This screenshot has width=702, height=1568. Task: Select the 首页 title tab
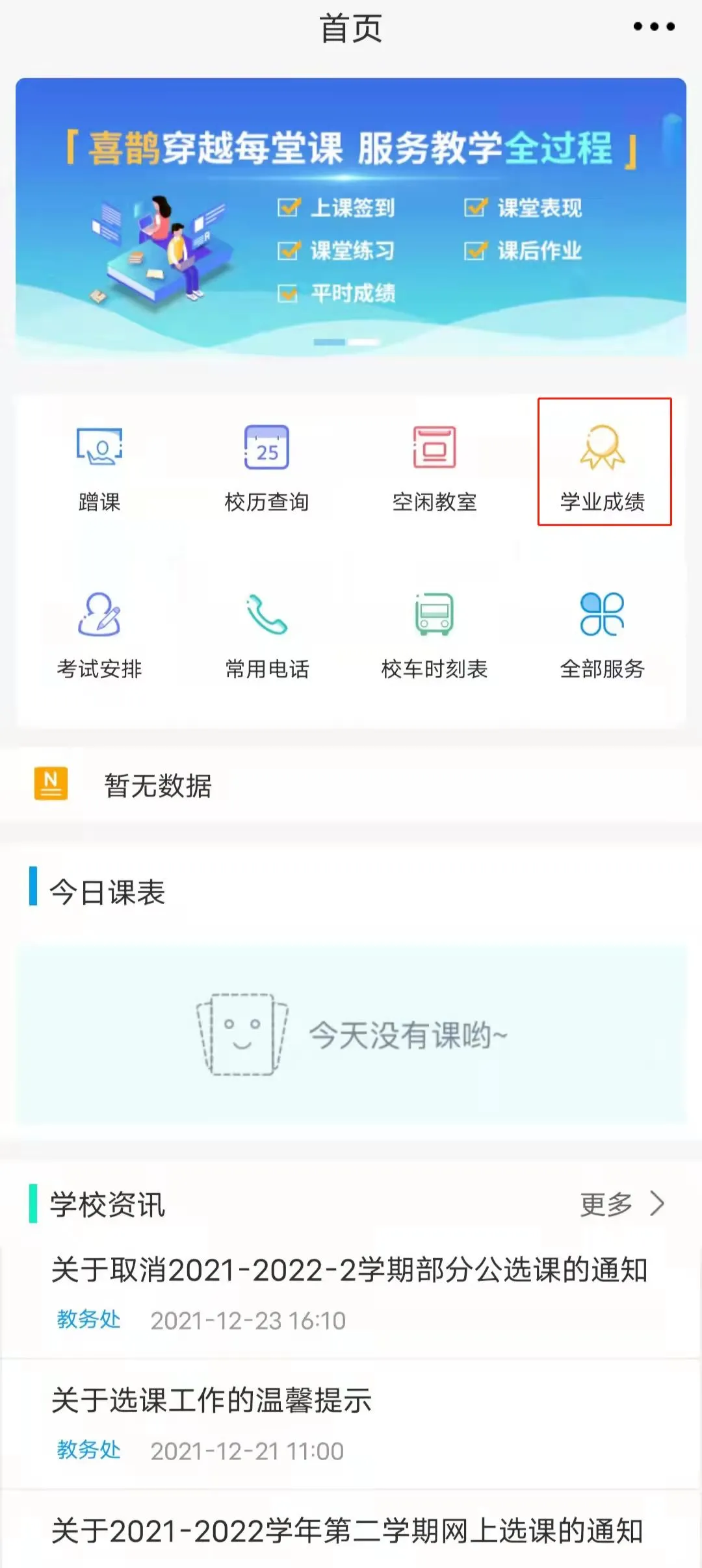351,27
